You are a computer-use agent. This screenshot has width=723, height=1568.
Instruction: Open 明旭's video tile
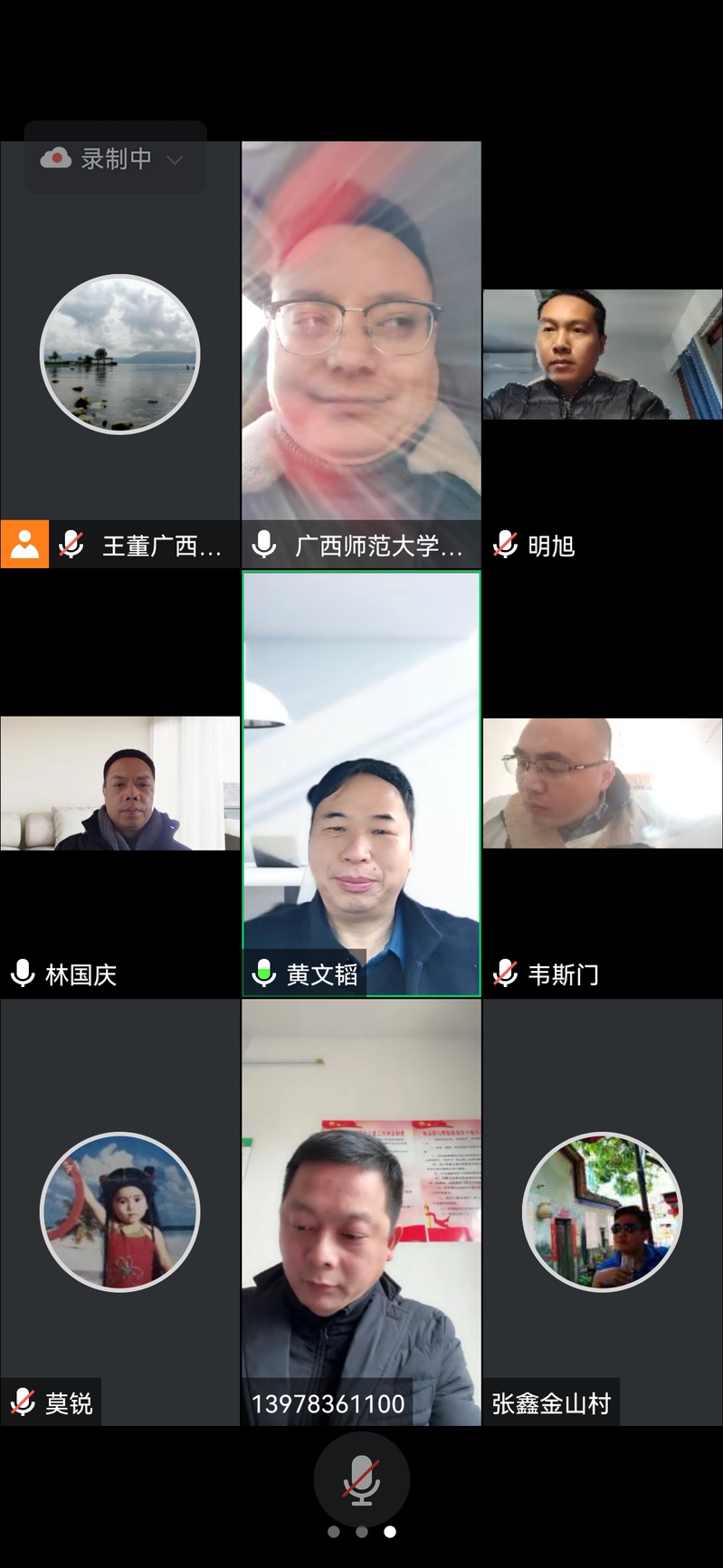pyautogui.click(x=603, y=355)
